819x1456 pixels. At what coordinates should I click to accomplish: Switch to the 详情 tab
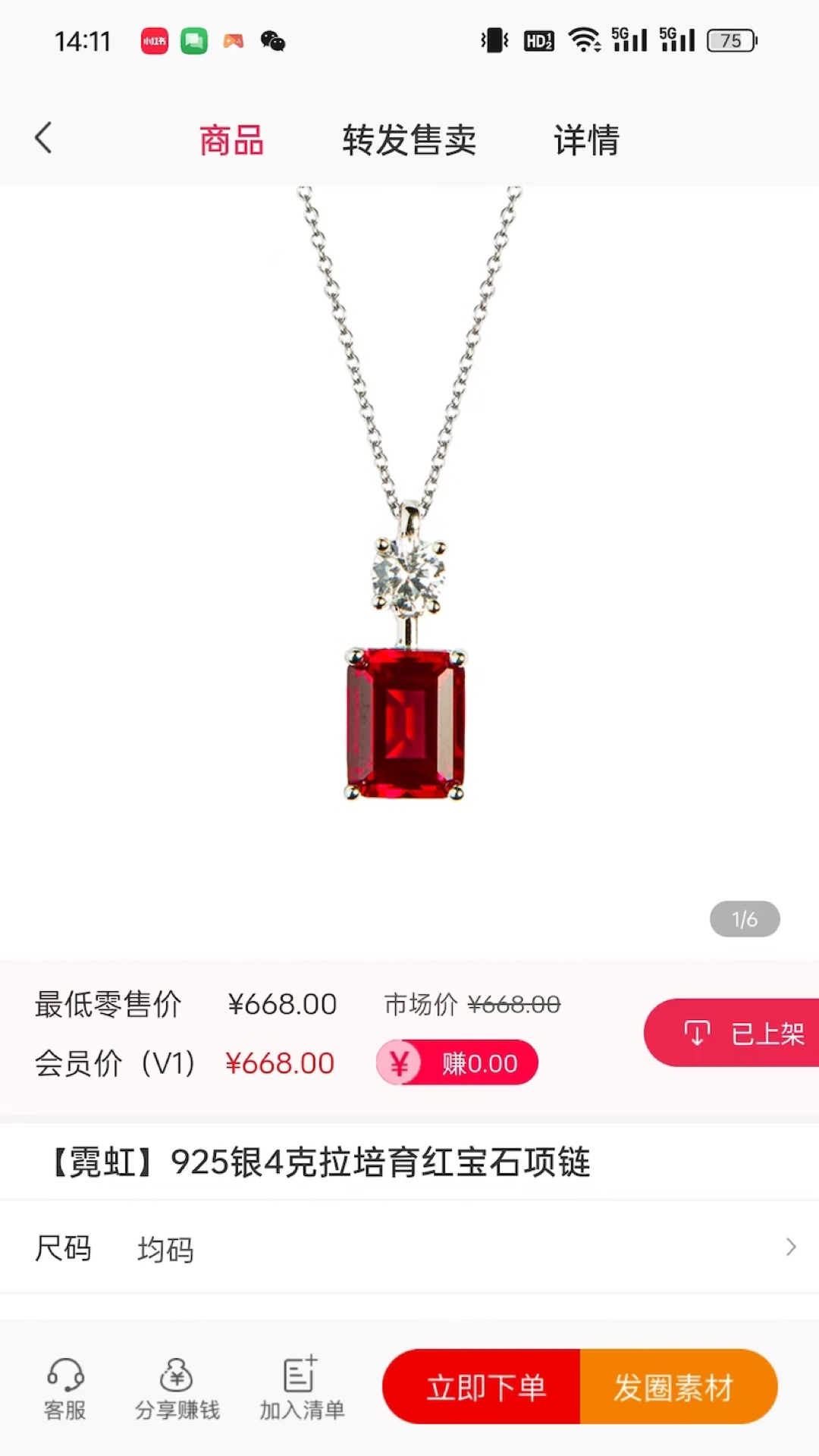[x=586, y=140]
